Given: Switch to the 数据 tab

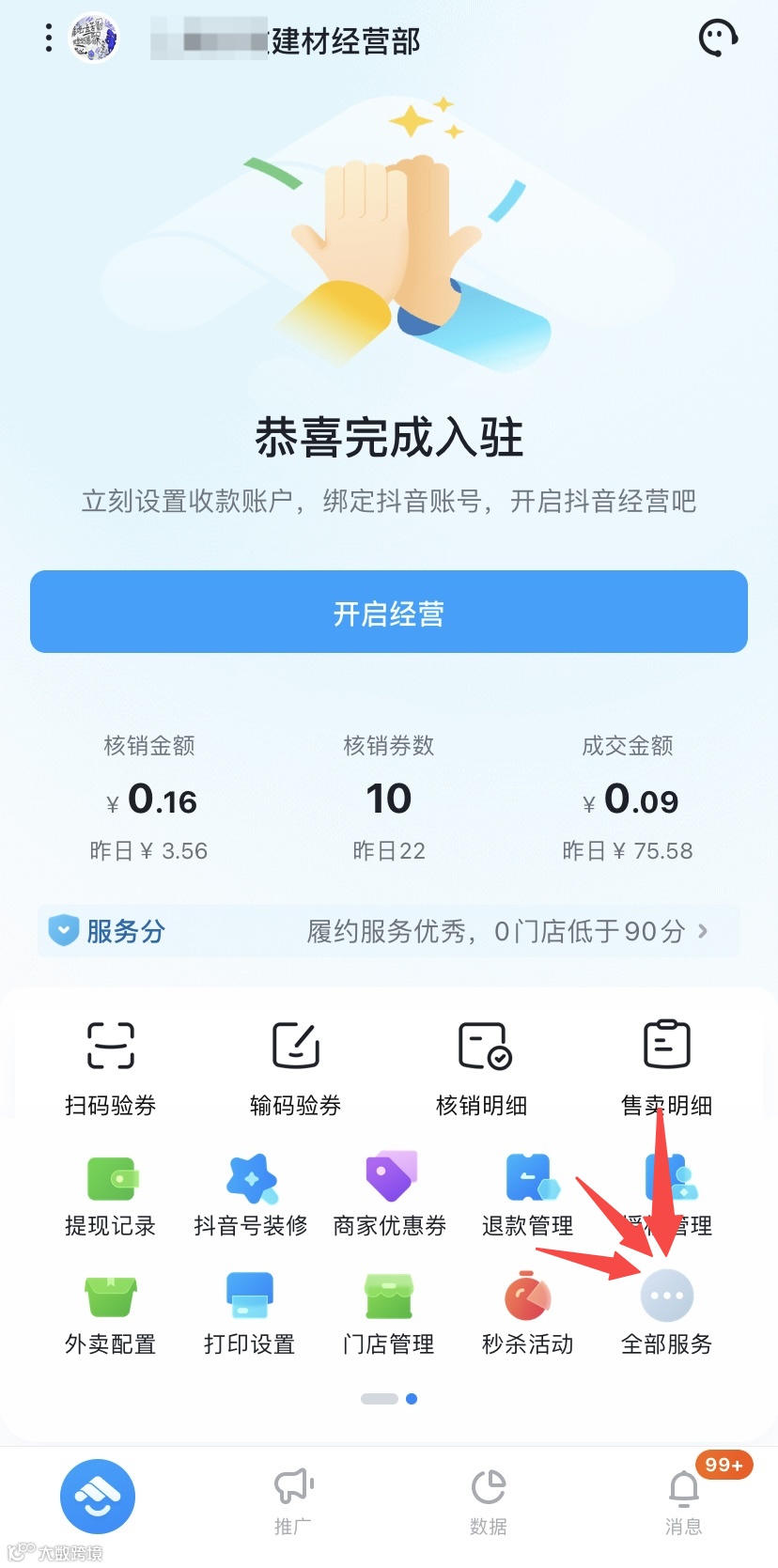Looking at the screenshot, I should [x=489, y=1501].
